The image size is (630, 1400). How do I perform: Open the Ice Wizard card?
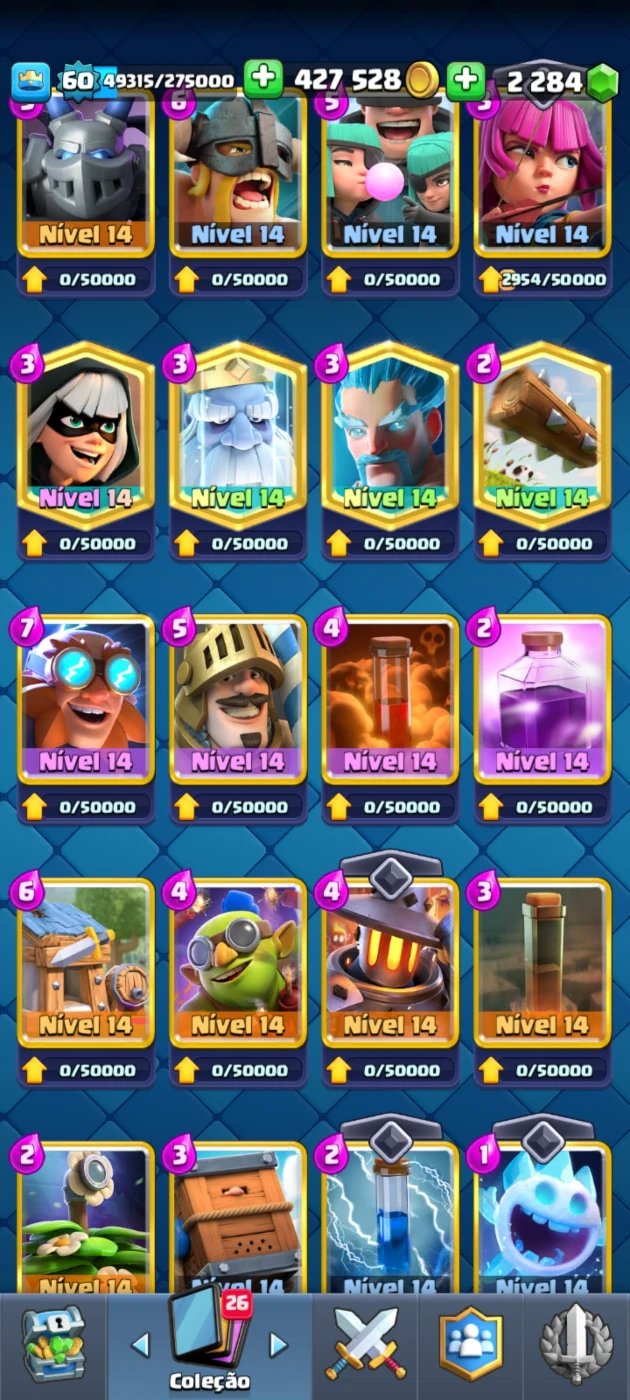tap(390, 434)
